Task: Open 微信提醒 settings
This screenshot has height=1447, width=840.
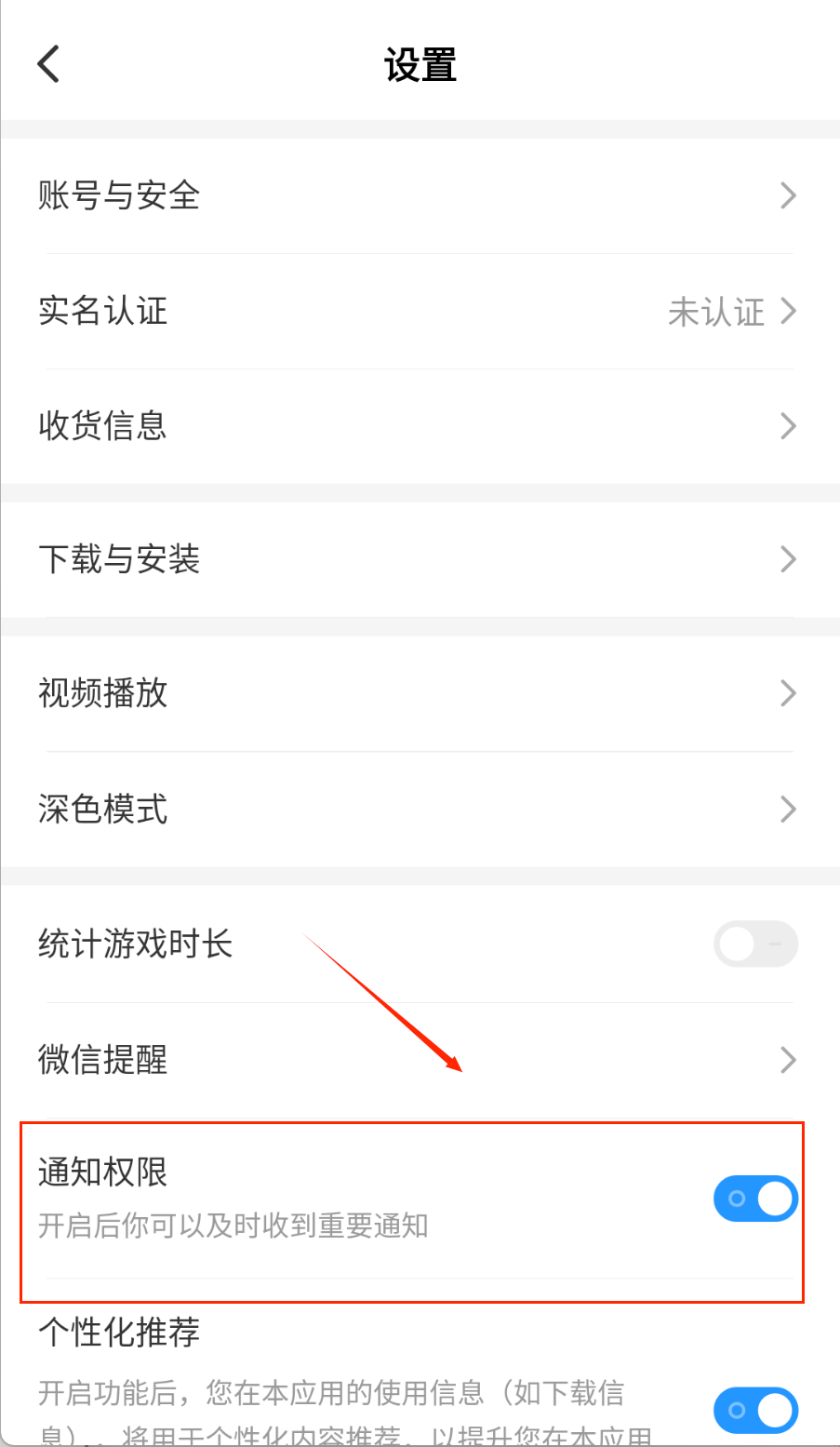Action: point(419,1060)
